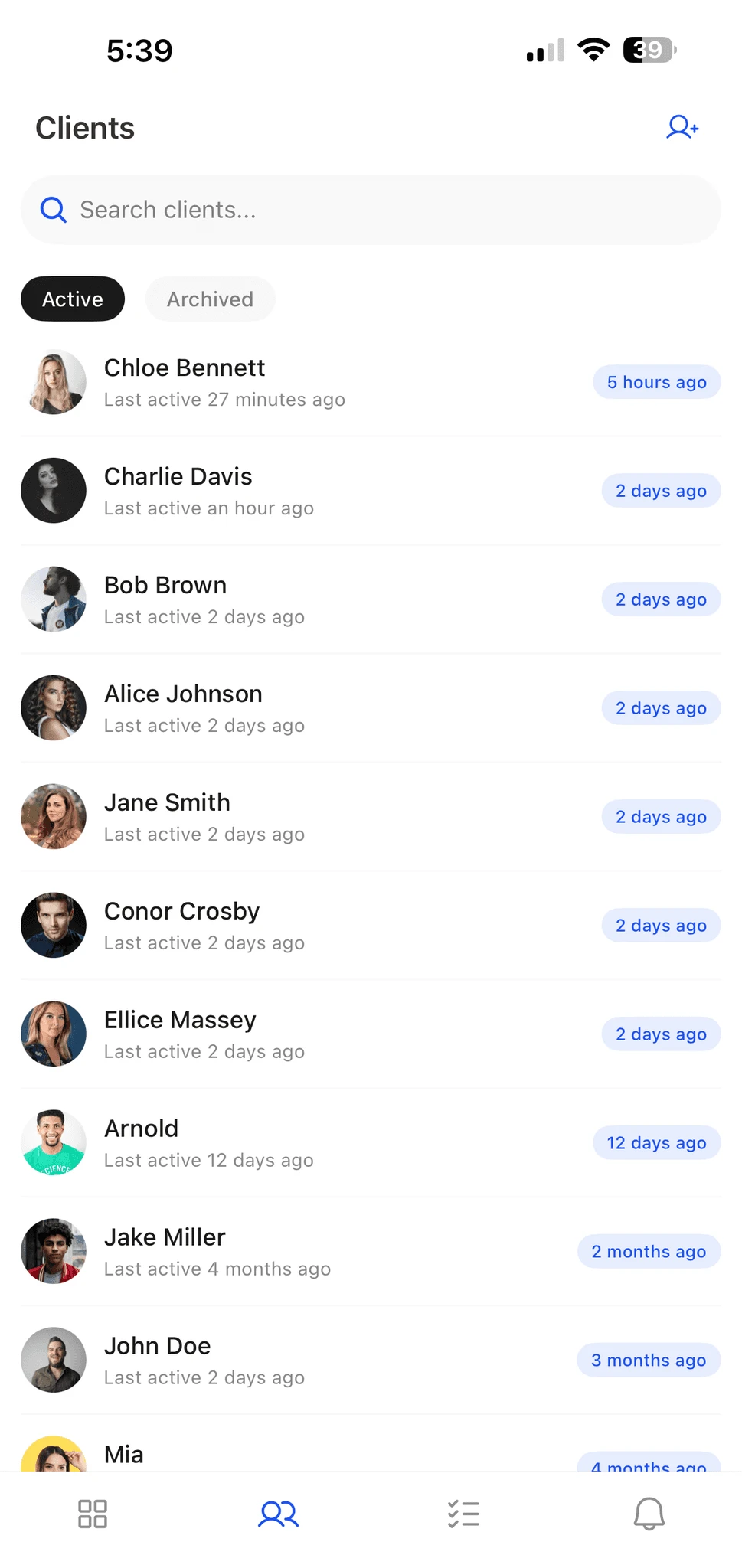
Task: Open Chloe Bennett's client profile
Action: pos(306,382)
